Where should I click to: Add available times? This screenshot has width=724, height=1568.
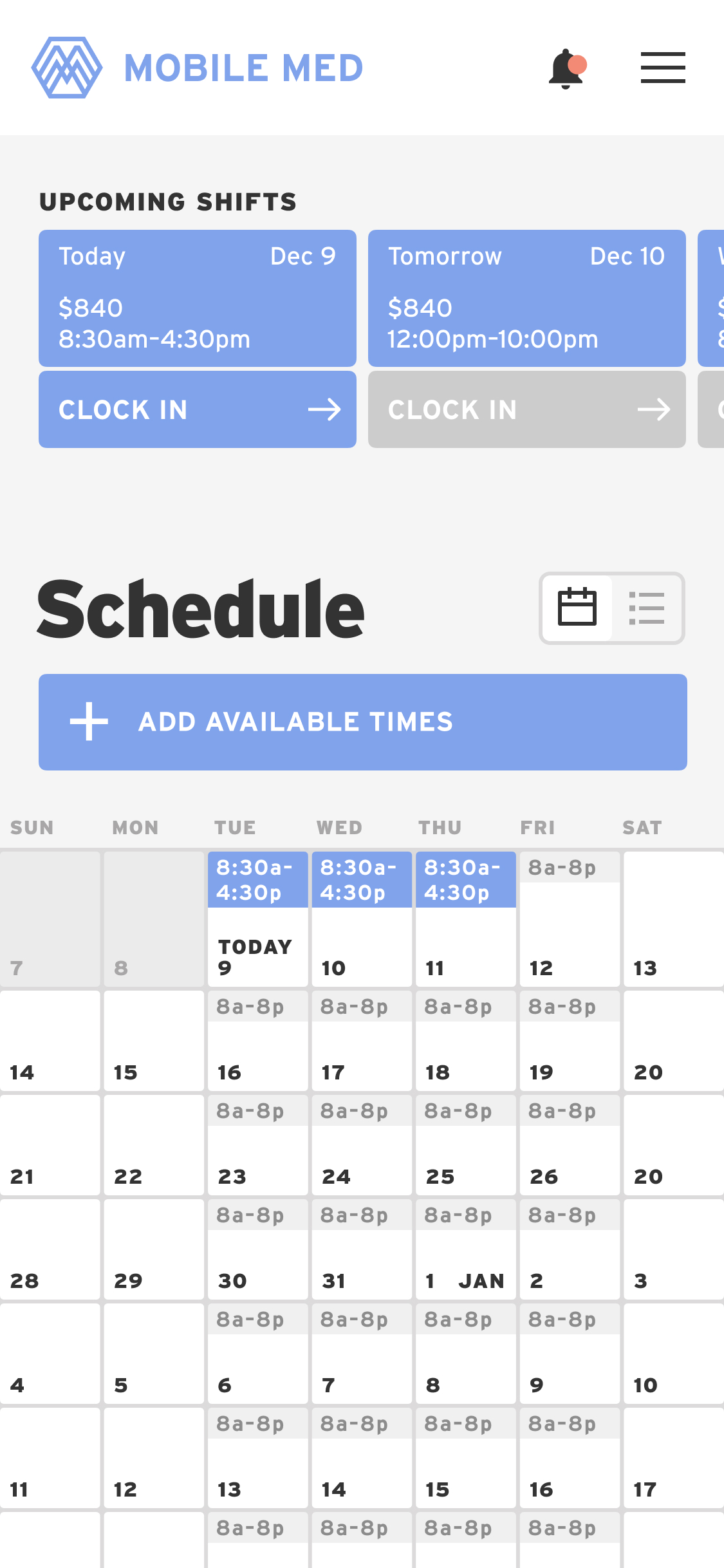(x=362, y=722)
